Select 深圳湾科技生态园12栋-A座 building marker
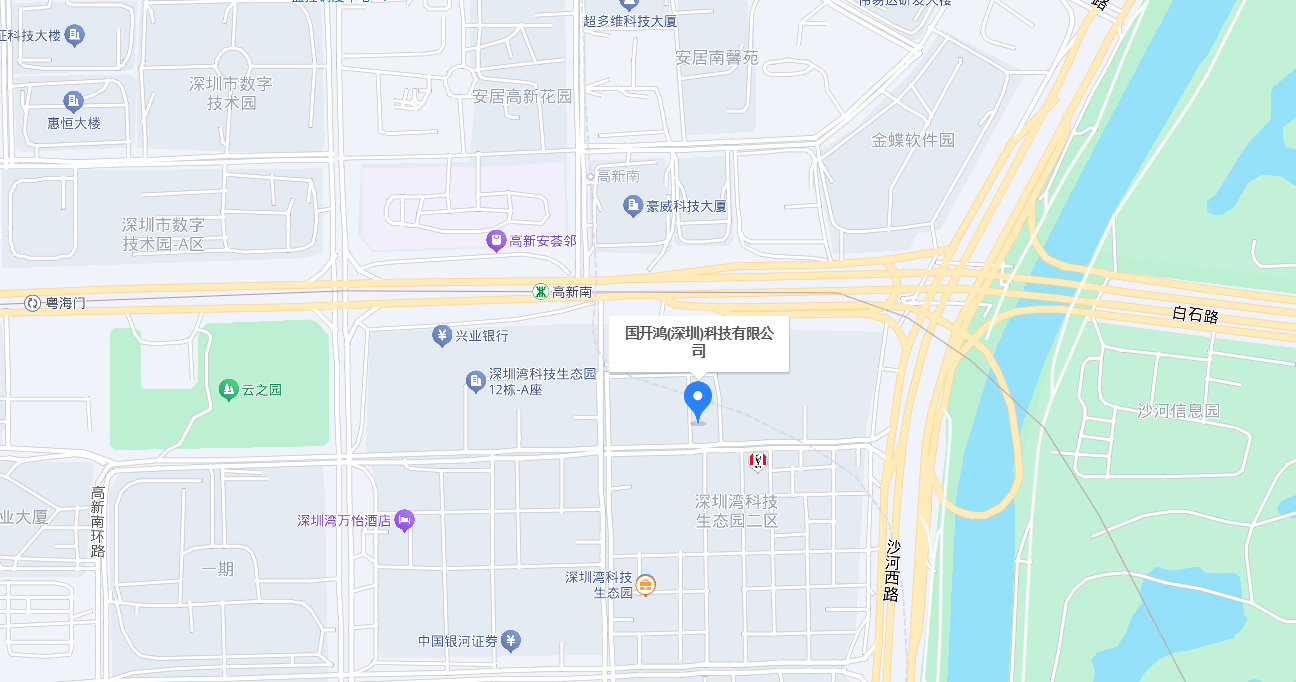The image size is (1296, 682). 476,382
